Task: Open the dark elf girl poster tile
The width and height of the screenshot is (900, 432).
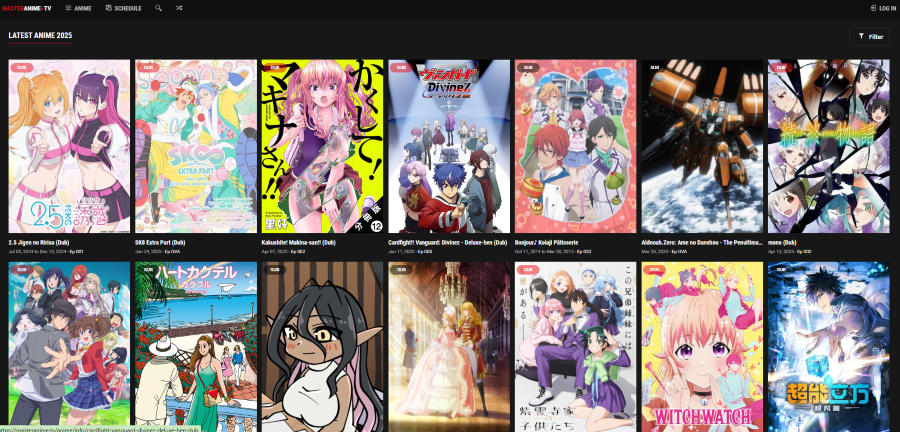Action: point(322,345)
